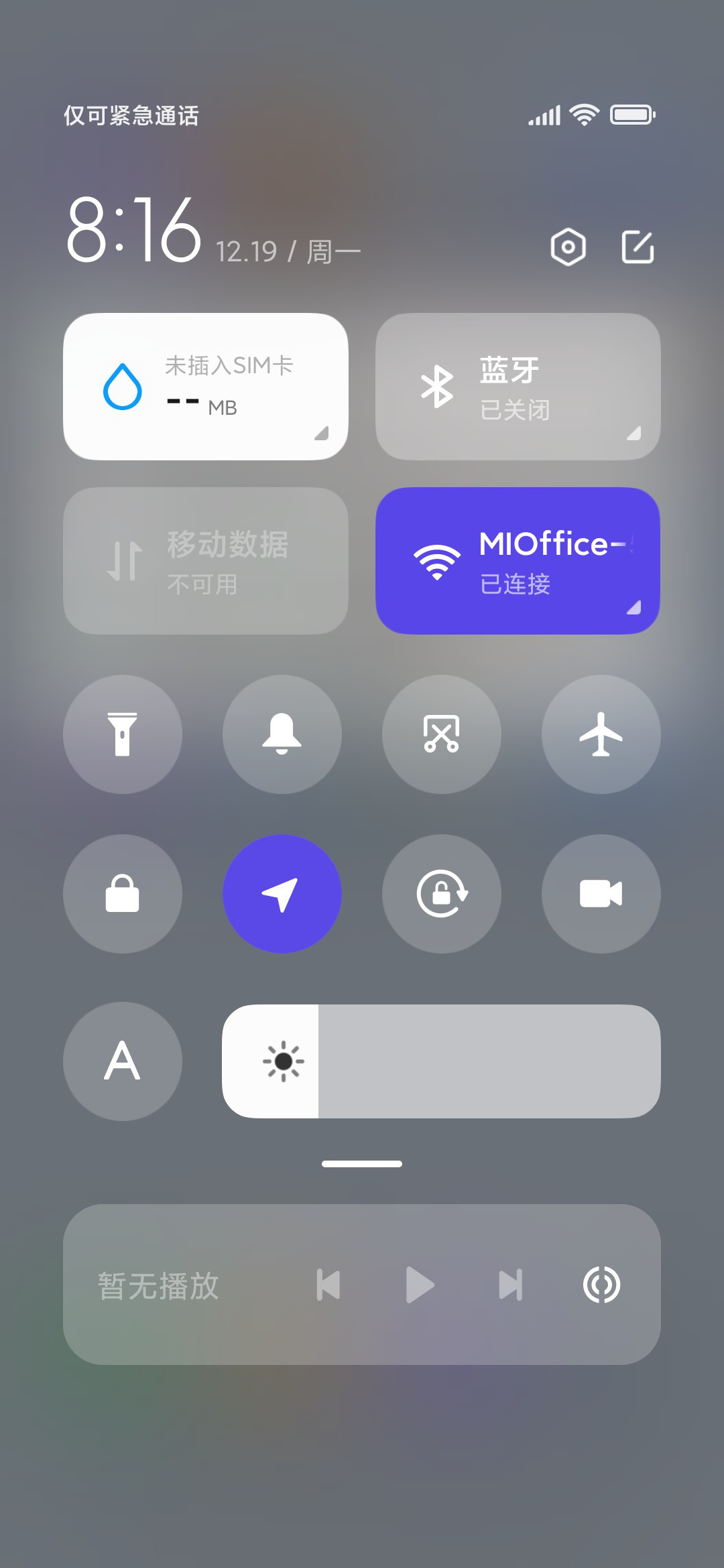Skip to the next track
This screenshot has width=724, height=1568.
point(511,1285)
